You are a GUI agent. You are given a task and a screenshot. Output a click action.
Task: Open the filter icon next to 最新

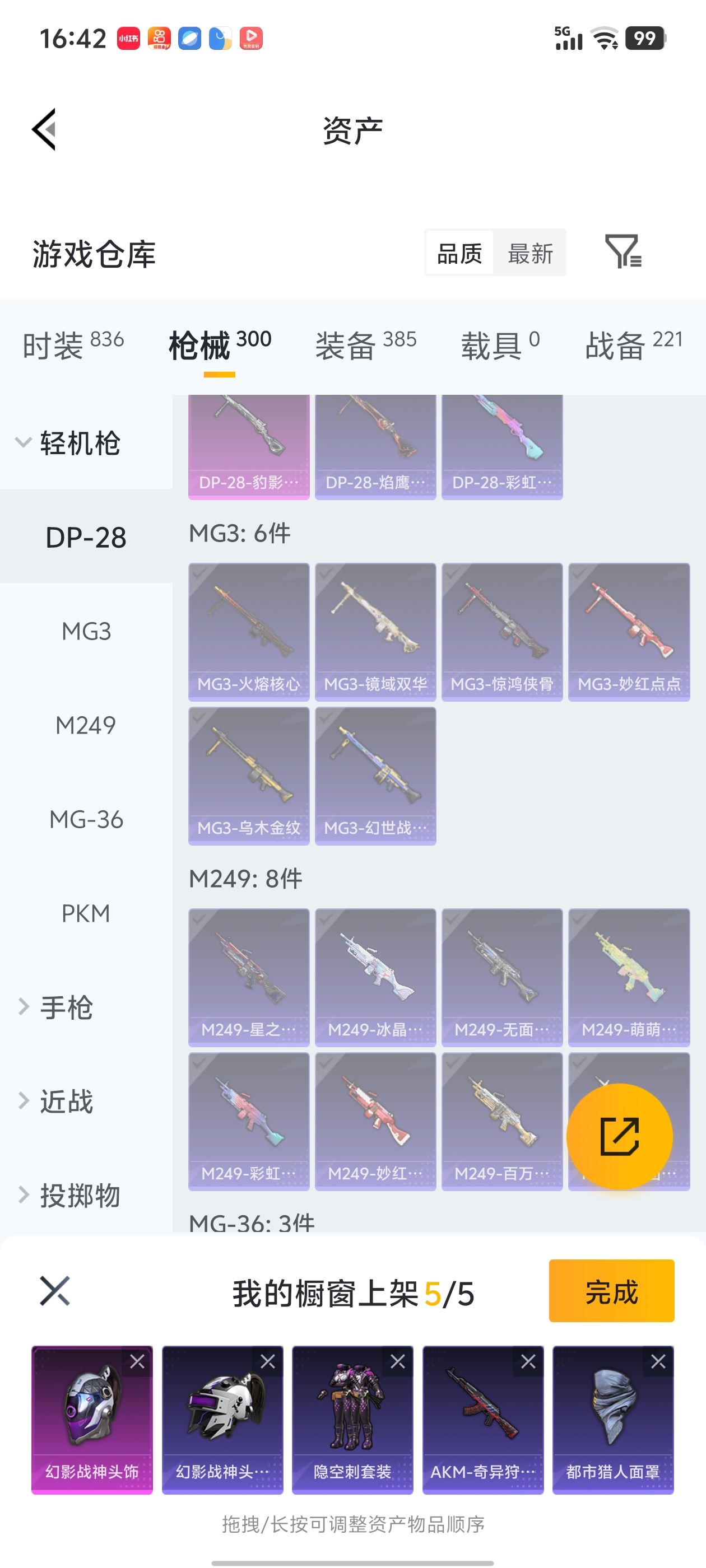(622, 251)
